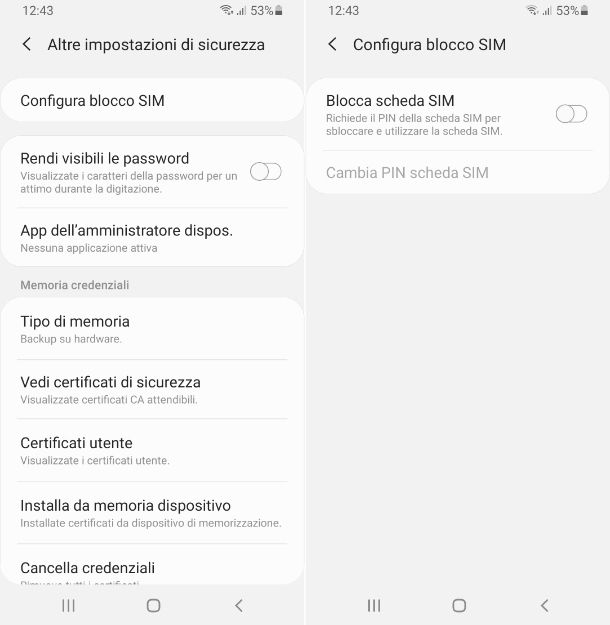Go back from Altre impostazioni di sicurezza
610x625 pixels.
click(x=27, y=45)
